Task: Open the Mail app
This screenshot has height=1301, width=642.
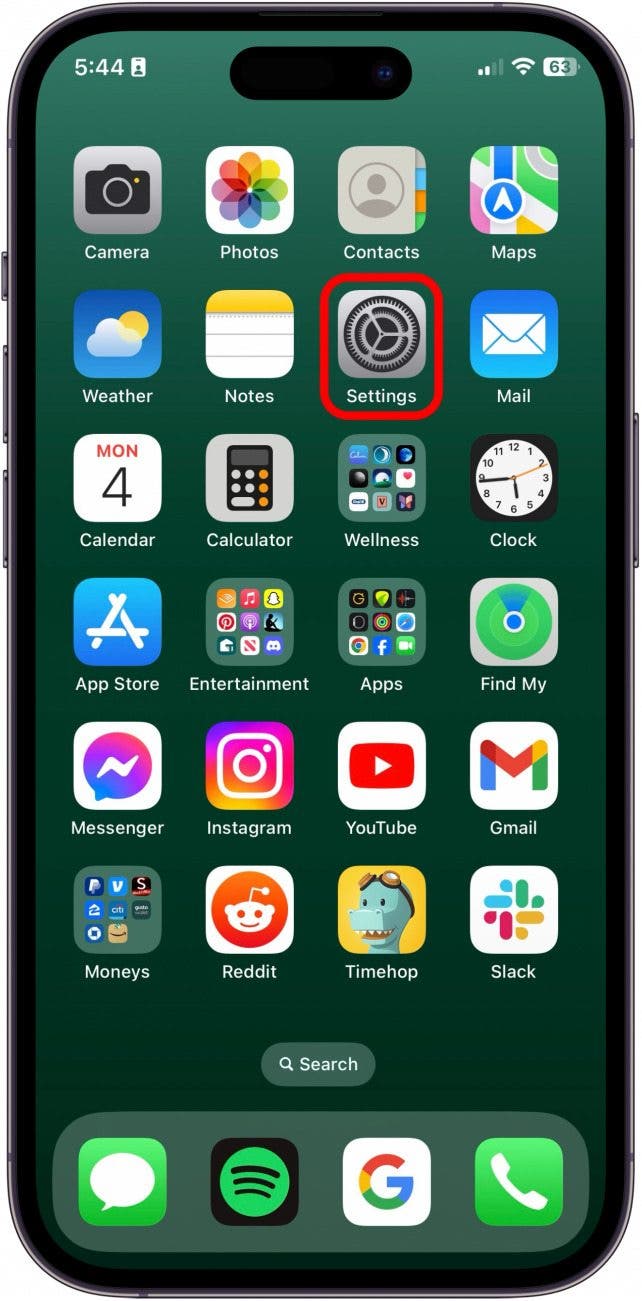Action: click(x=513, y=335)
